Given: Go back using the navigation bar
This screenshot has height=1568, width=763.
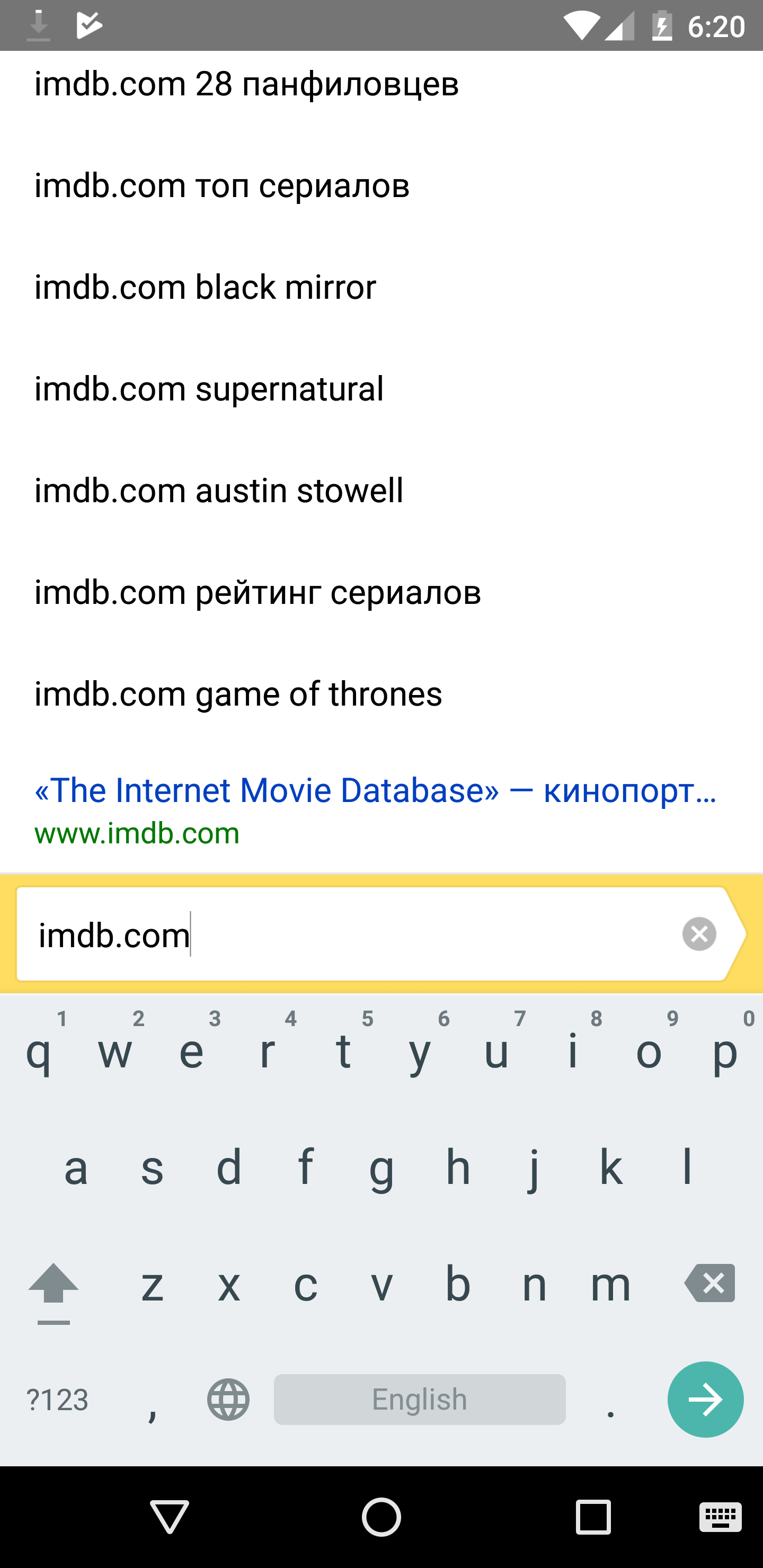Looking at the screenshot, I should pos(169,1516).
